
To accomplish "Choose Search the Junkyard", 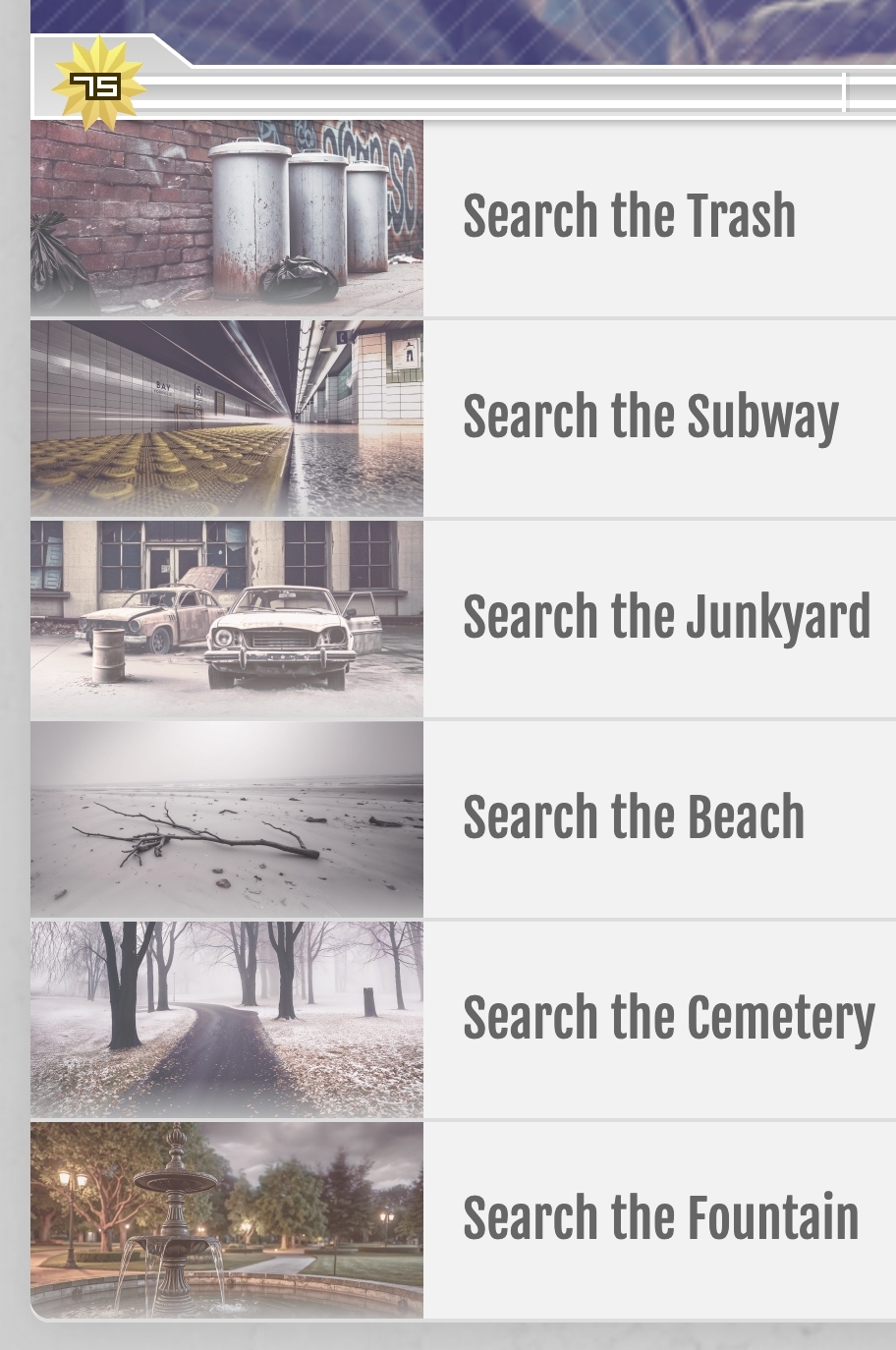I will 666,618.
